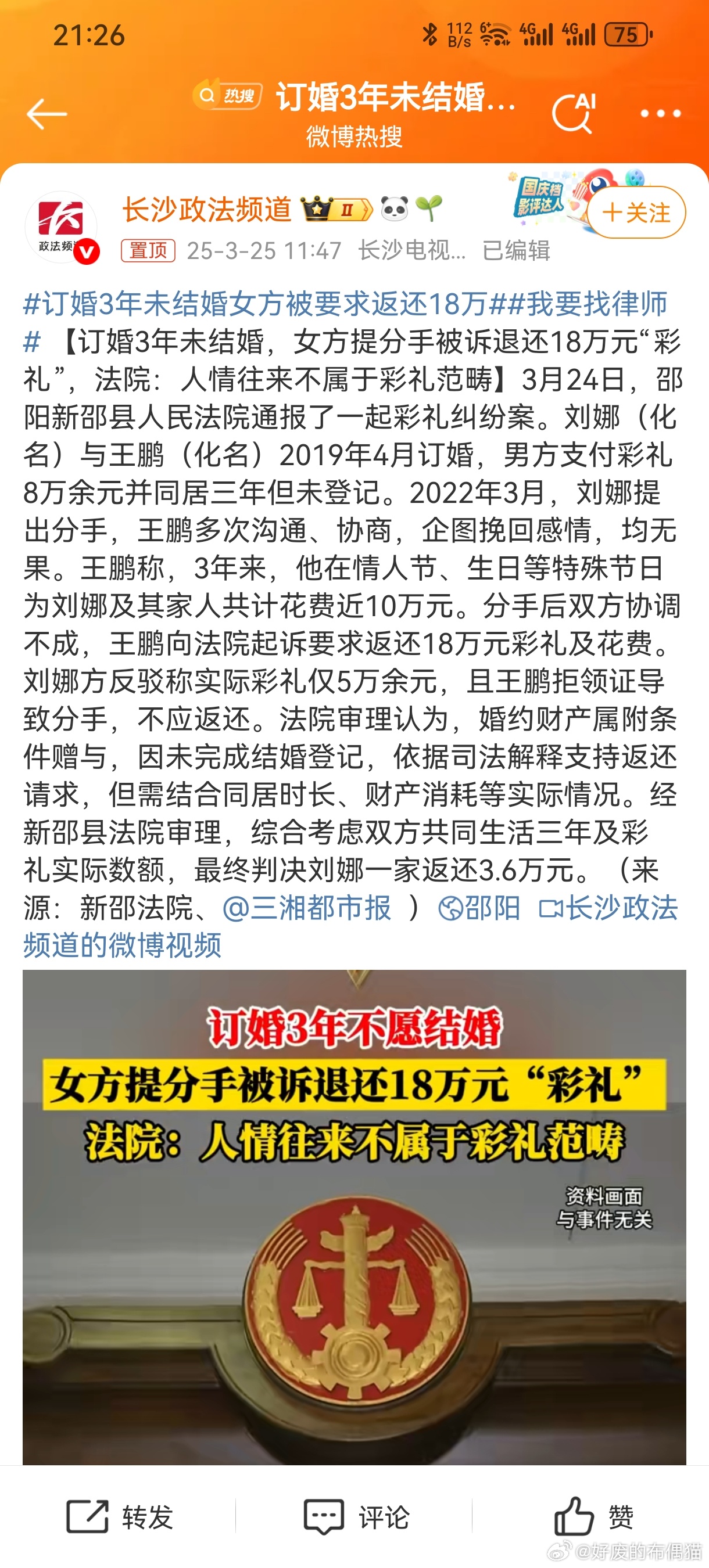709x1568 pixels.
Task: Open the 邵阳 location tag
Action: click(x=480, y=908)
